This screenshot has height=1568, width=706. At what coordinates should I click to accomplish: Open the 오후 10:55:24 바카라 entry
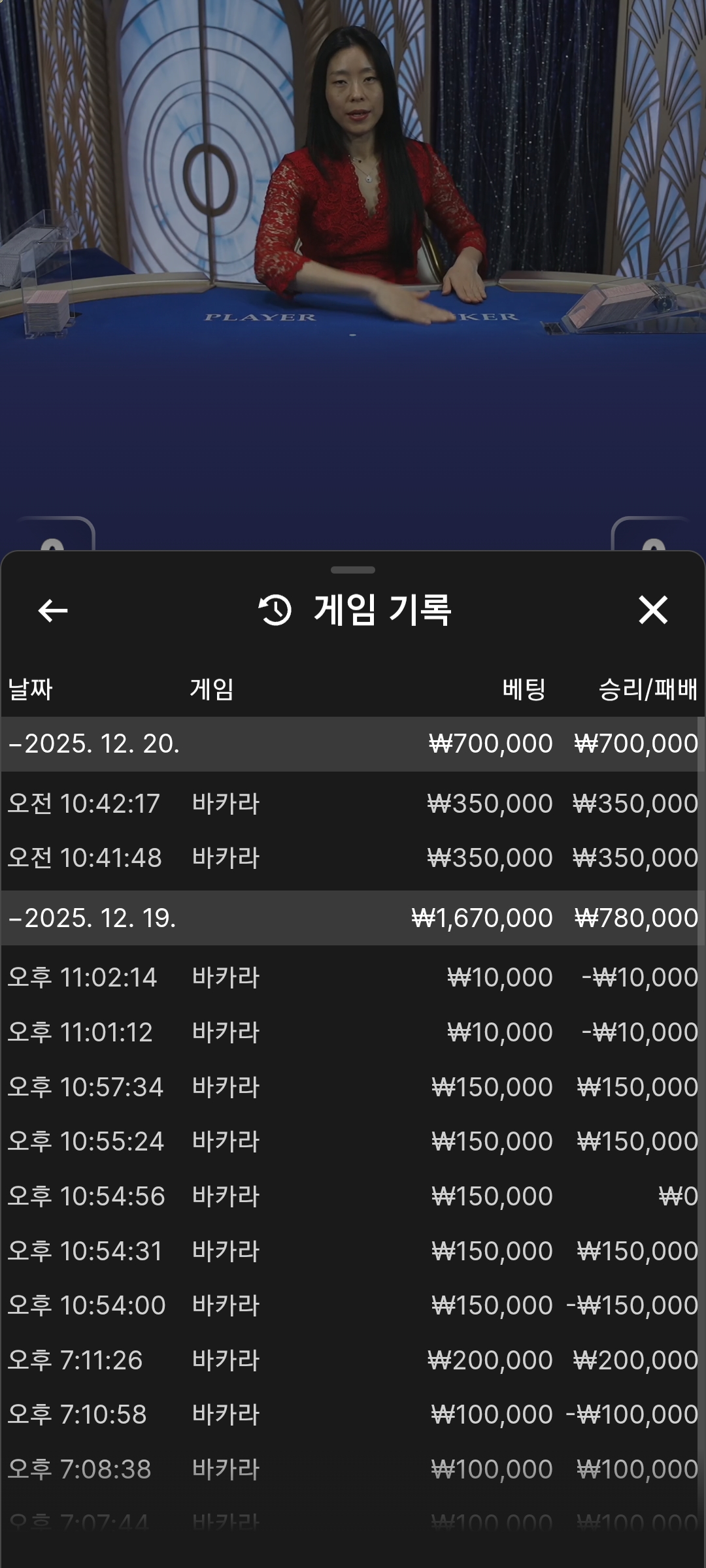coord(353,1141)
